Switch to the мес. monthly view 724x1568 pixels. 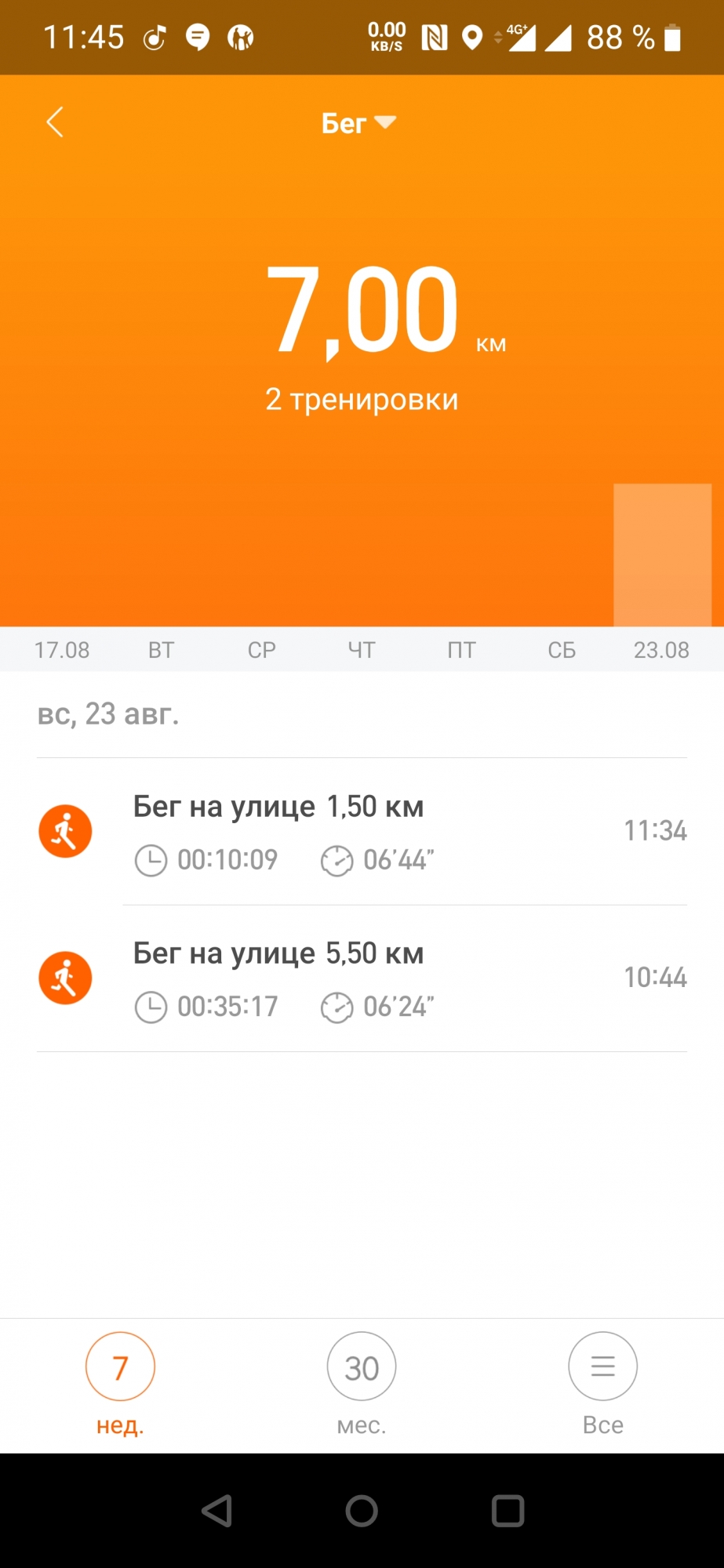pos(362,1381)
